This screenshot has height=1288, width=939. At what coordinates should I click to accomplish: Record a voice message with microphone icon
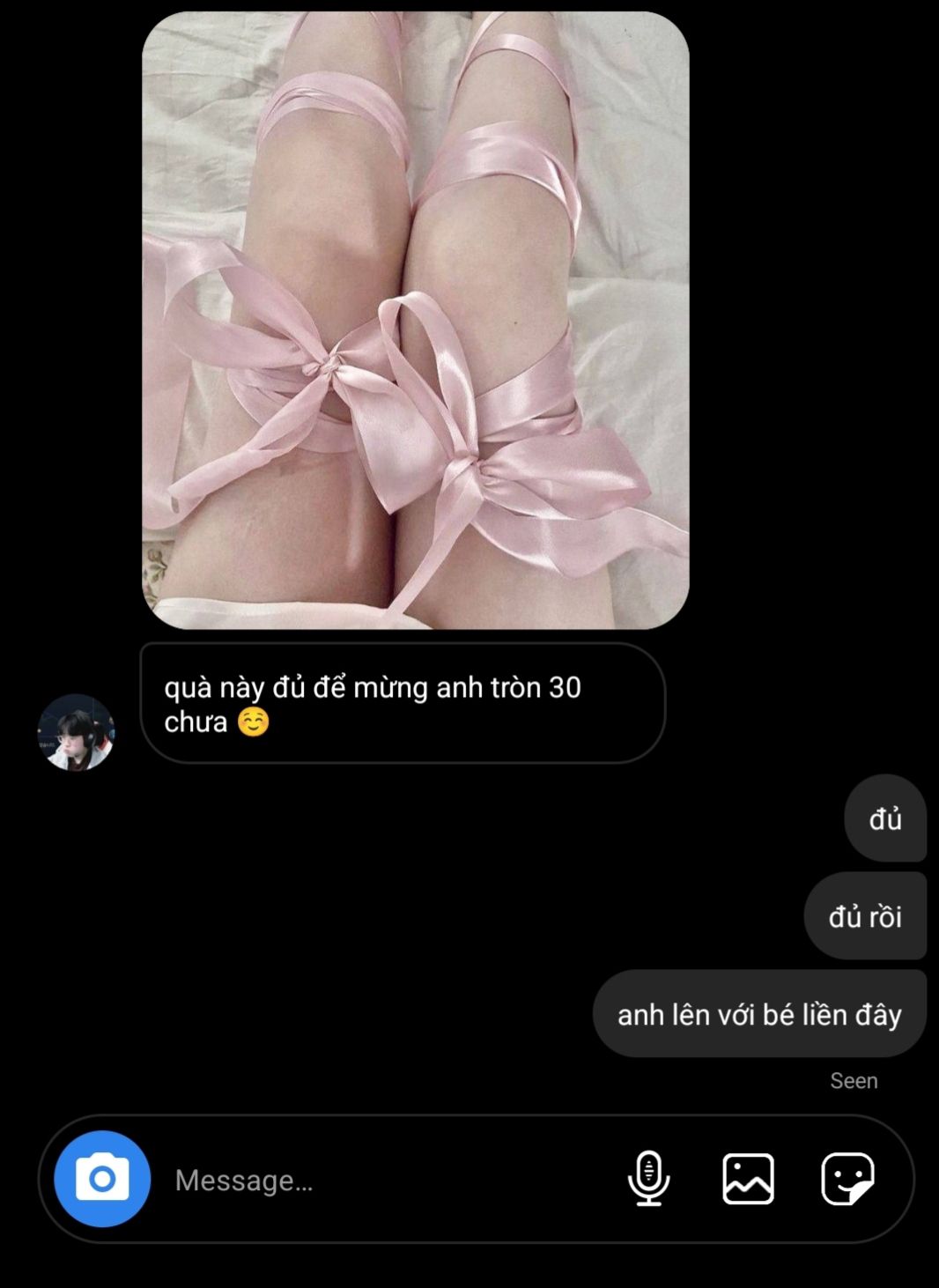[648, 1179]
